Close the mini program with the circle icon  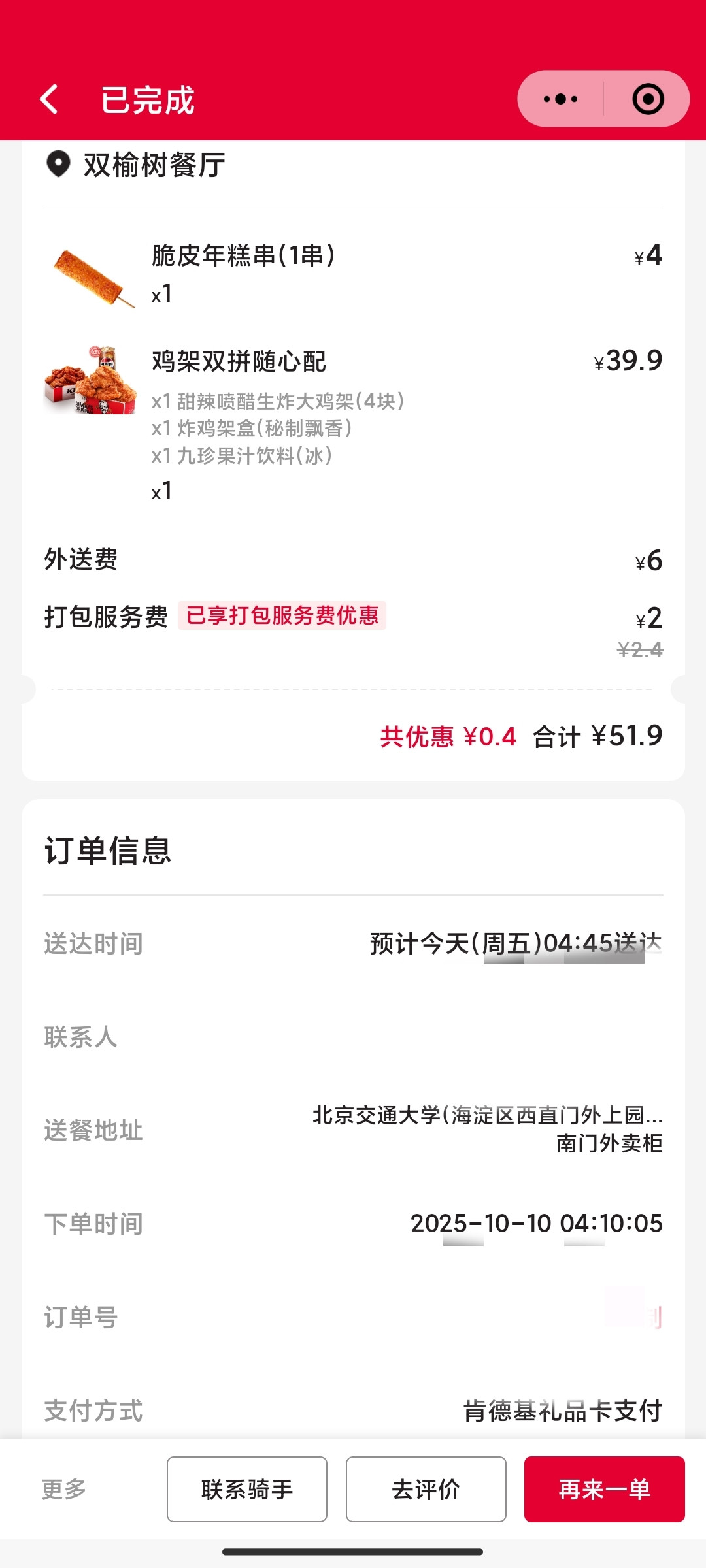[x=648, y=99]
